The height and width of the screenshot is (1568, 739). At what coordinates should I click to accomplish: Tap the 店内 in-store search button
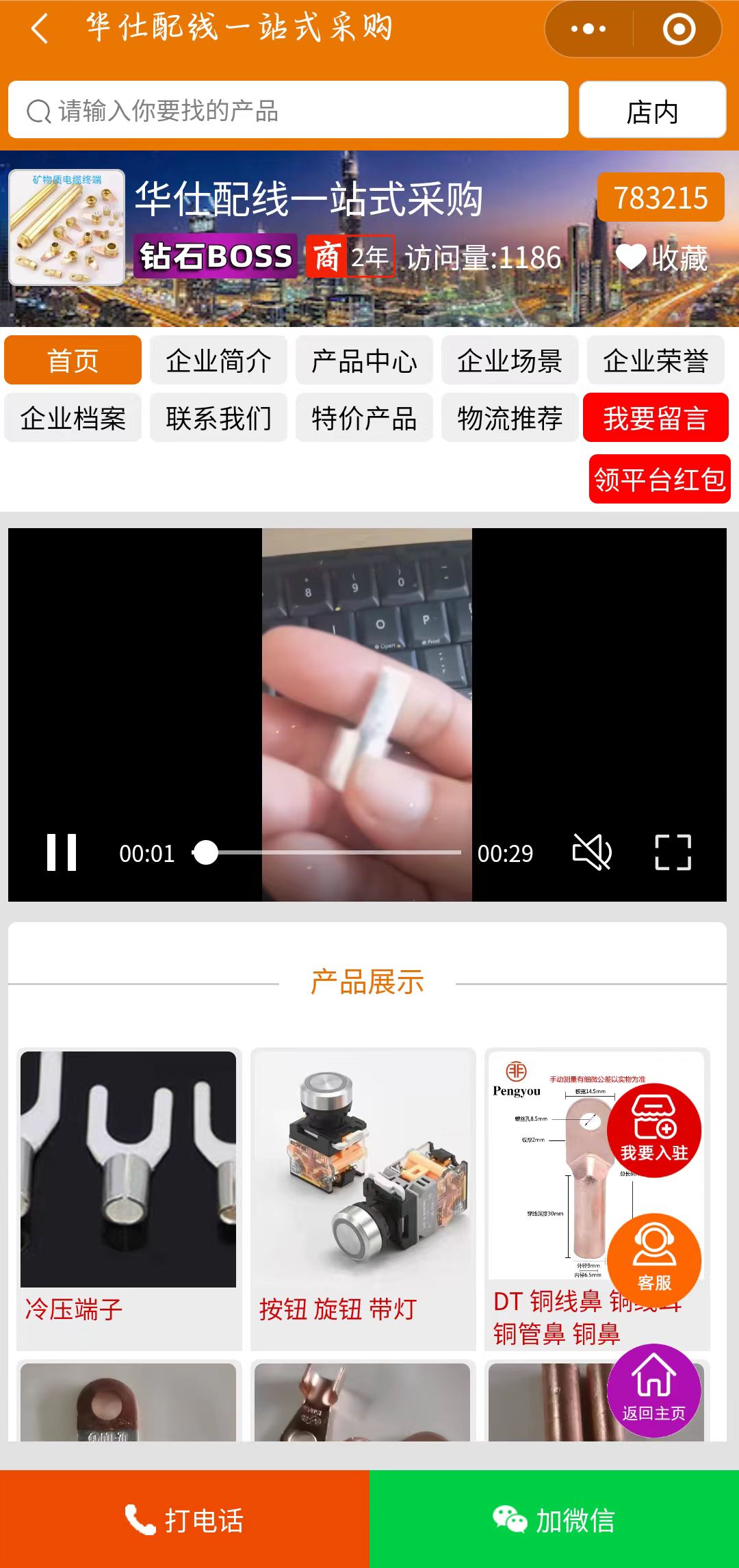click(x=652, y=110)
